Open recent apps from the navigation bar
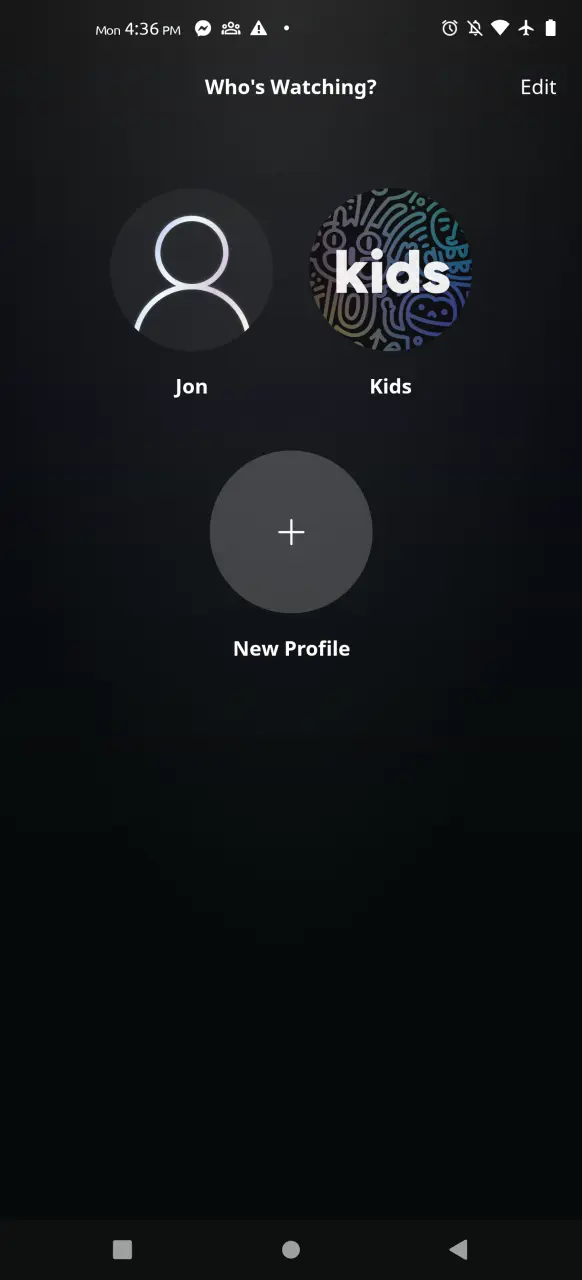This screenshot has width=582, height=1280. click(122, 1249)
